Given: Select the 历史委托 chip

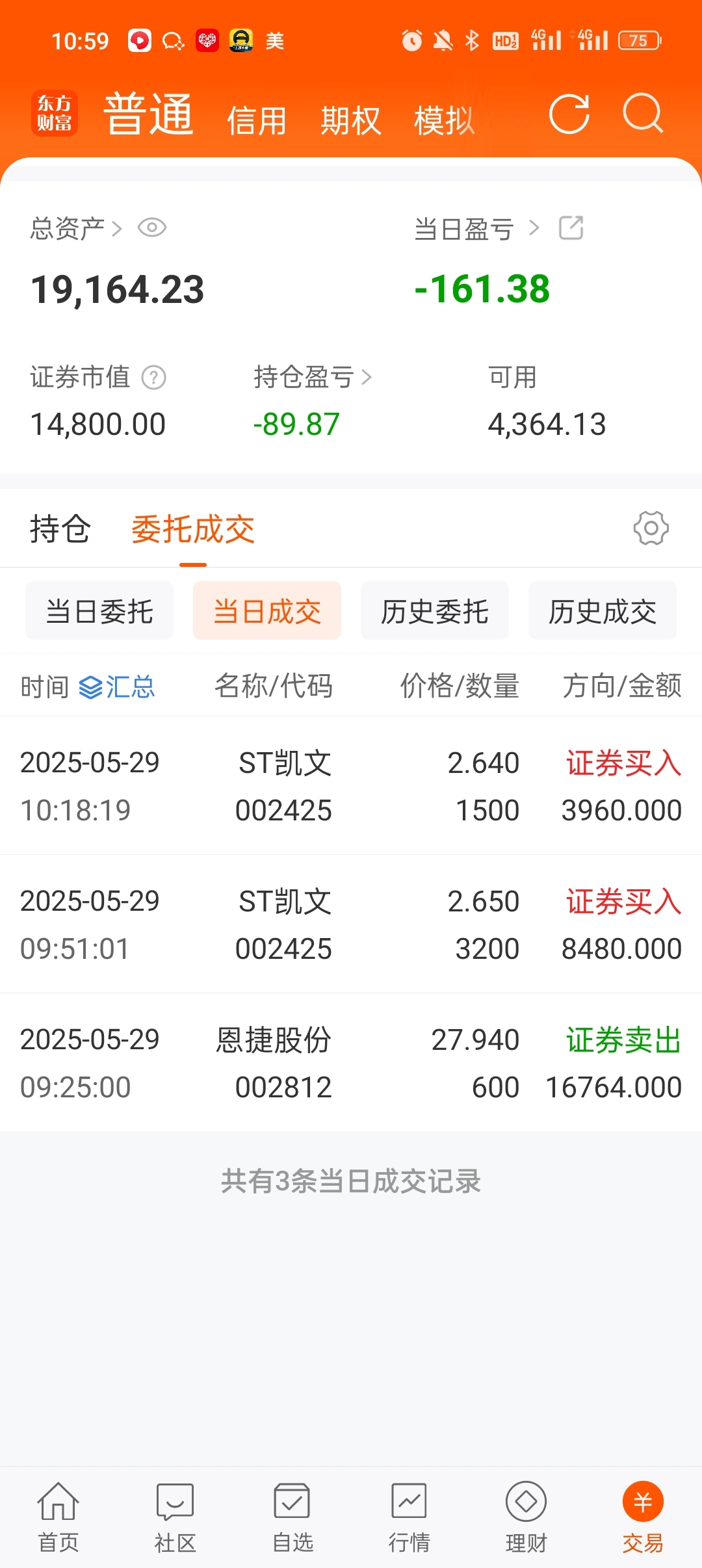Looking at the screenshot, I should pos(435,611).
